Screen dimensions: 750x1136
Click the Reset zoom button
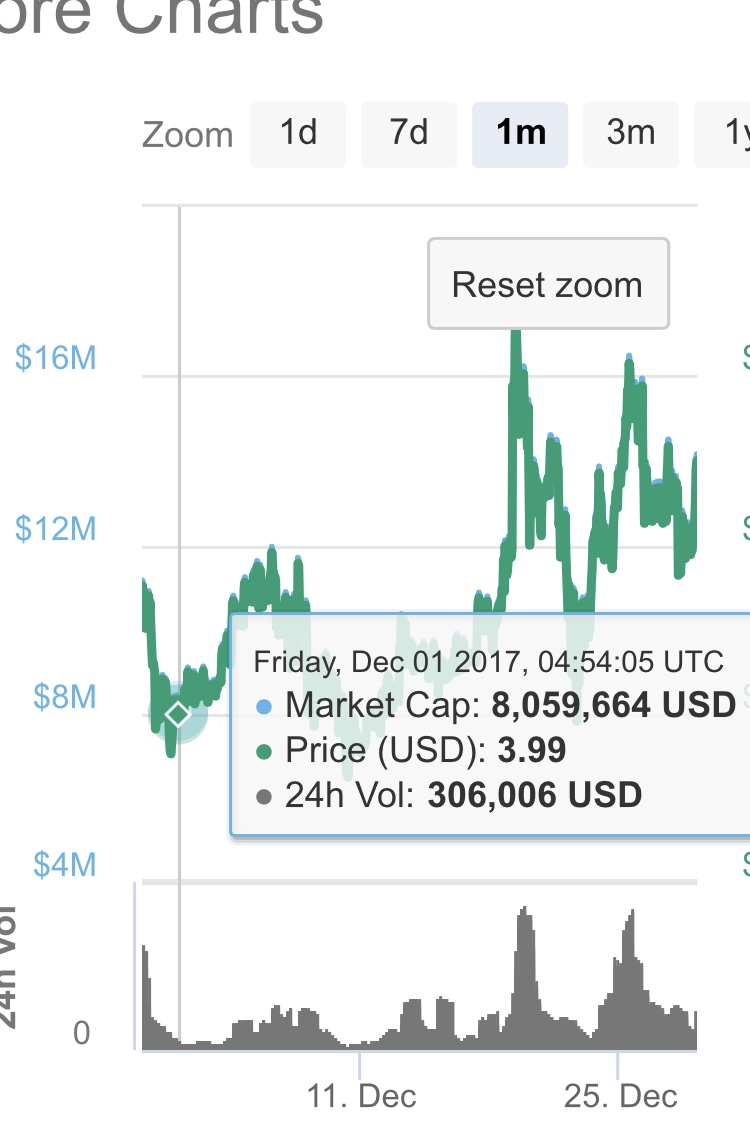click(548, 284)
